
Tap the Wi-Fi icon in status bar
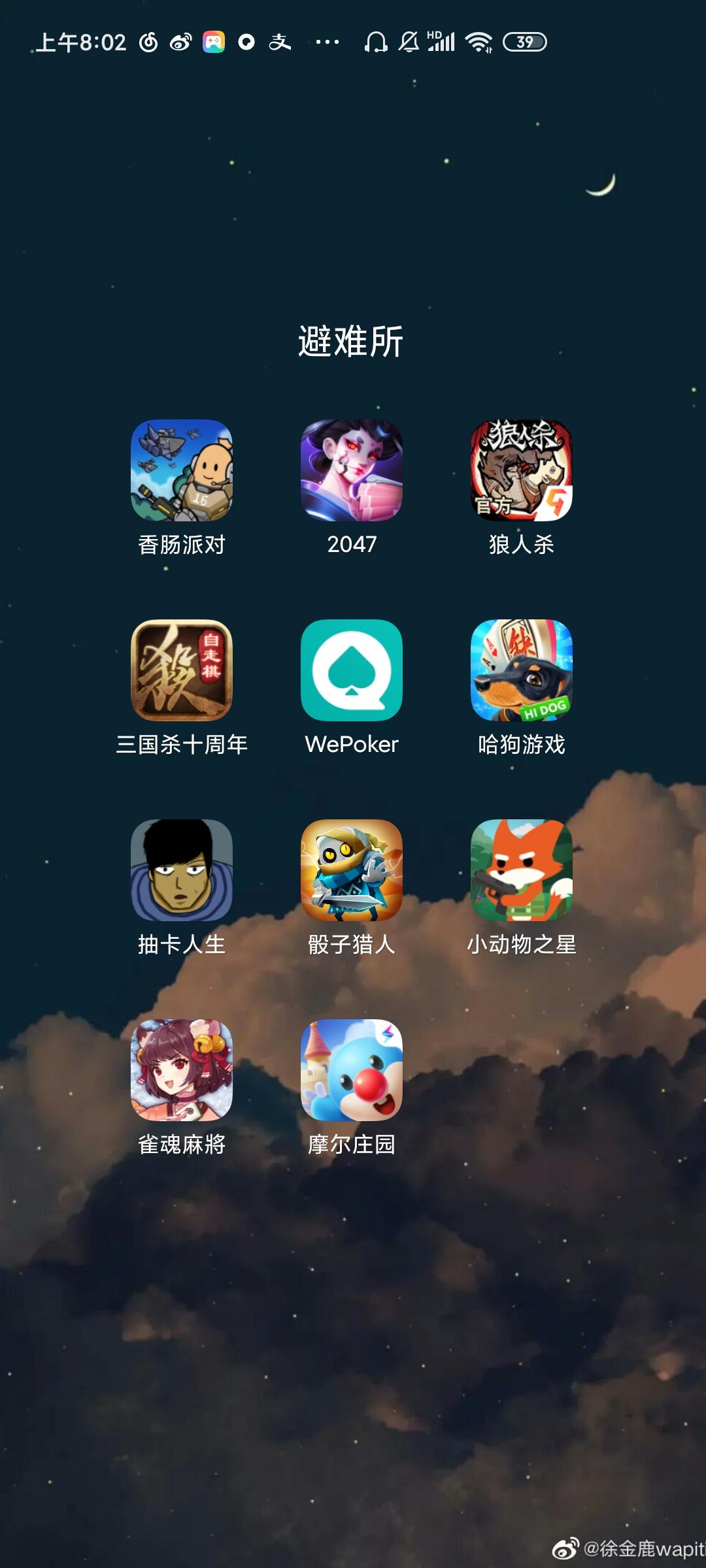click(x=479, y=41)
